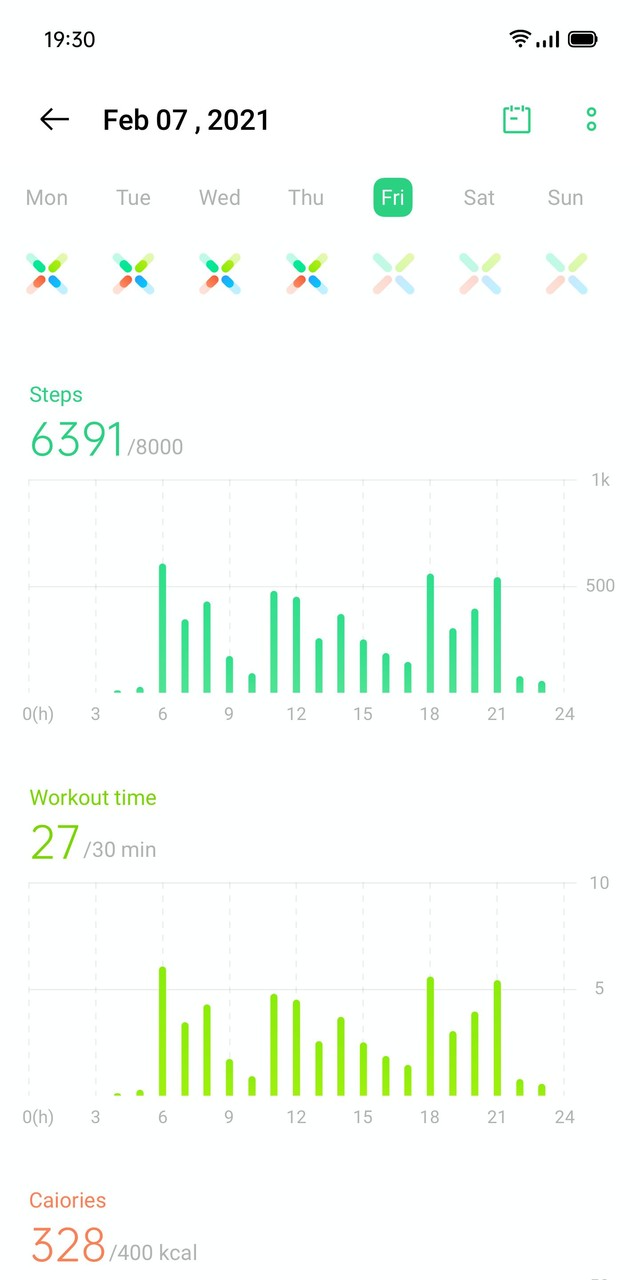Image resolution: width=640 pixels, height=1280 pixels.
Task: Jump to Sunday's activity
Action: pyautogui.click(x=565, y=198)
